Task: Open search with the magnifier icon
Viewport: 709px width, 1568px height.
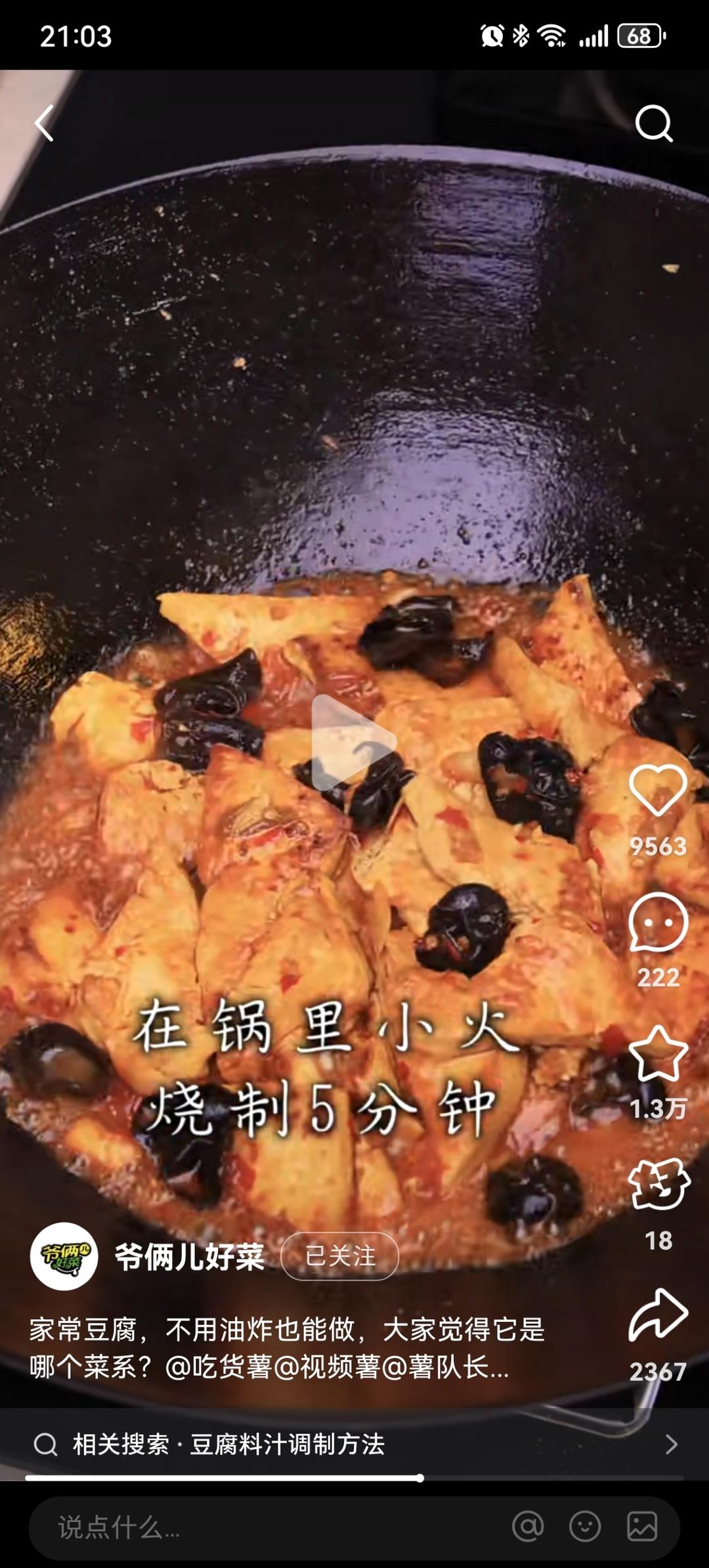Action: pos(654,123)
